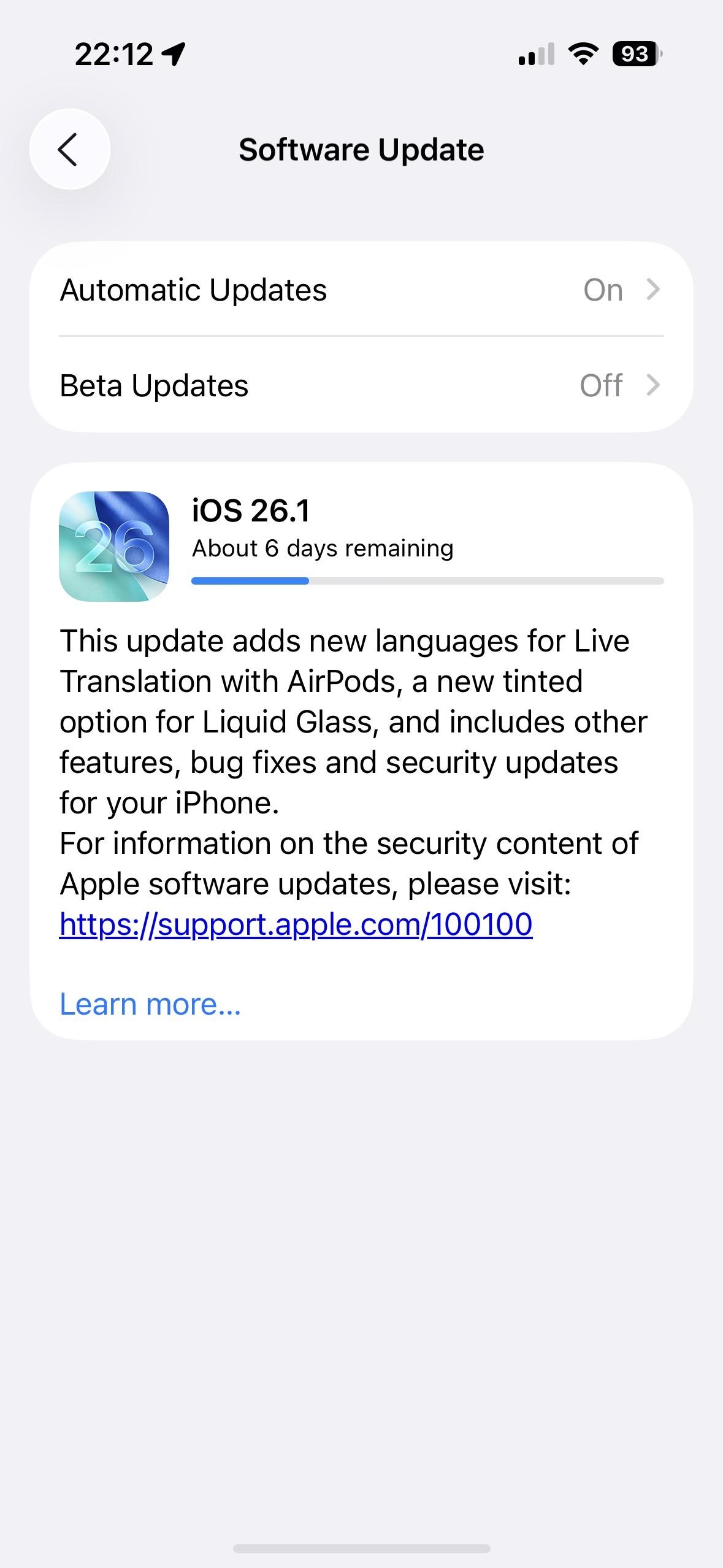Open the support.apple.com/100100 link

click(296, 924)
